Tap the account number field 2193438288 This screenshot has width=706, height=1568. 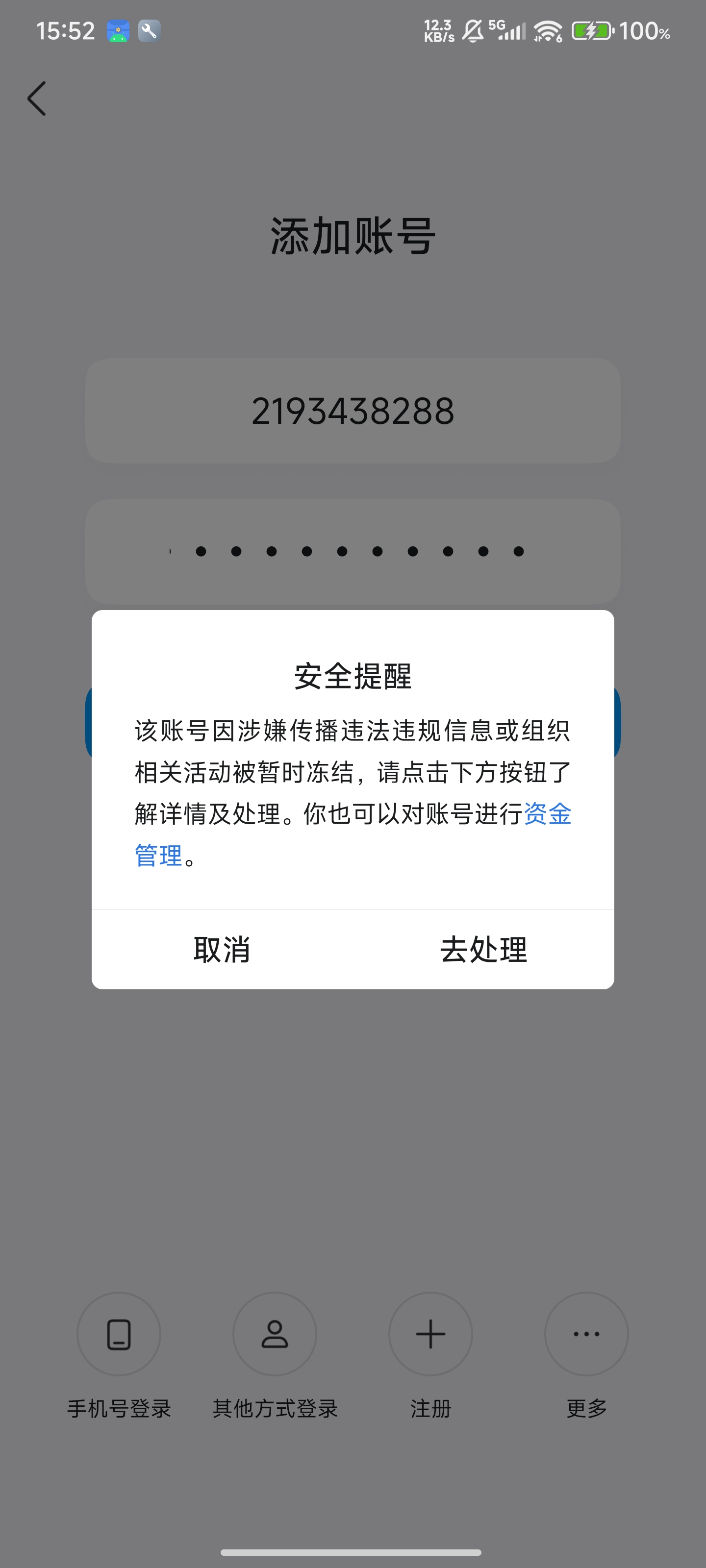pos(353,411)
